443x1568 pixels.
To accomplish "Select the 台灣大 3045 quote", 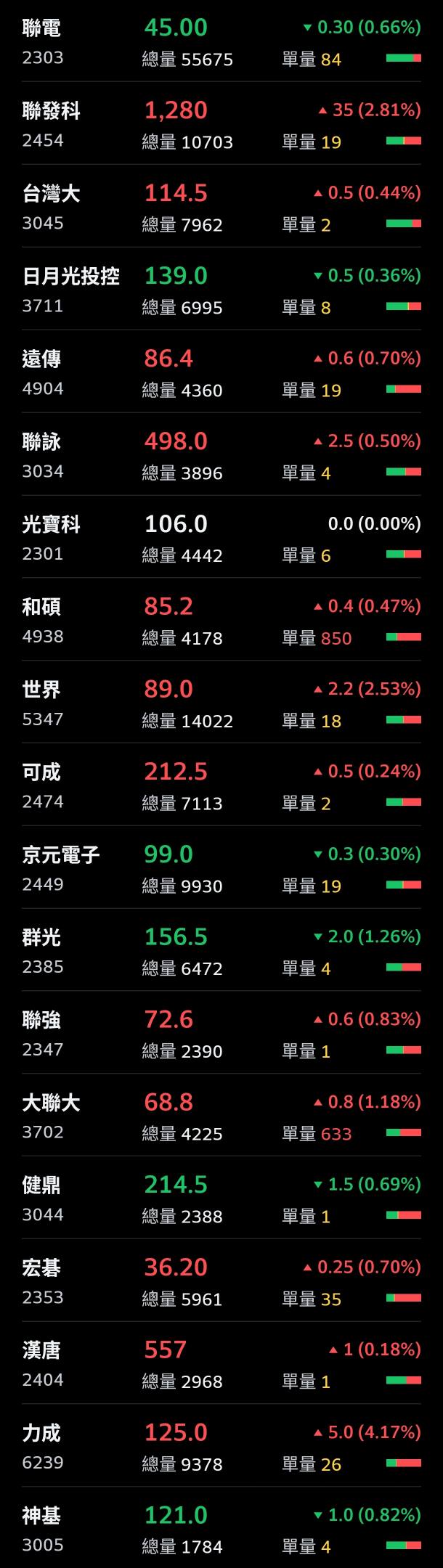I will click(x=221, y=208).
